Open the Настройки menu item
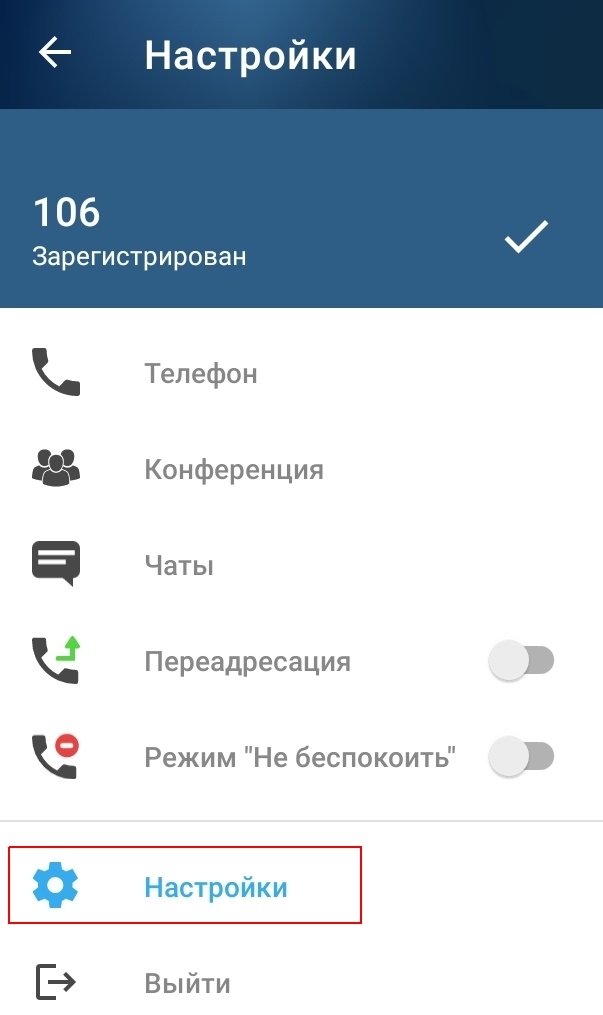Viewport: 603px width, 1015px height. (215, 887)
